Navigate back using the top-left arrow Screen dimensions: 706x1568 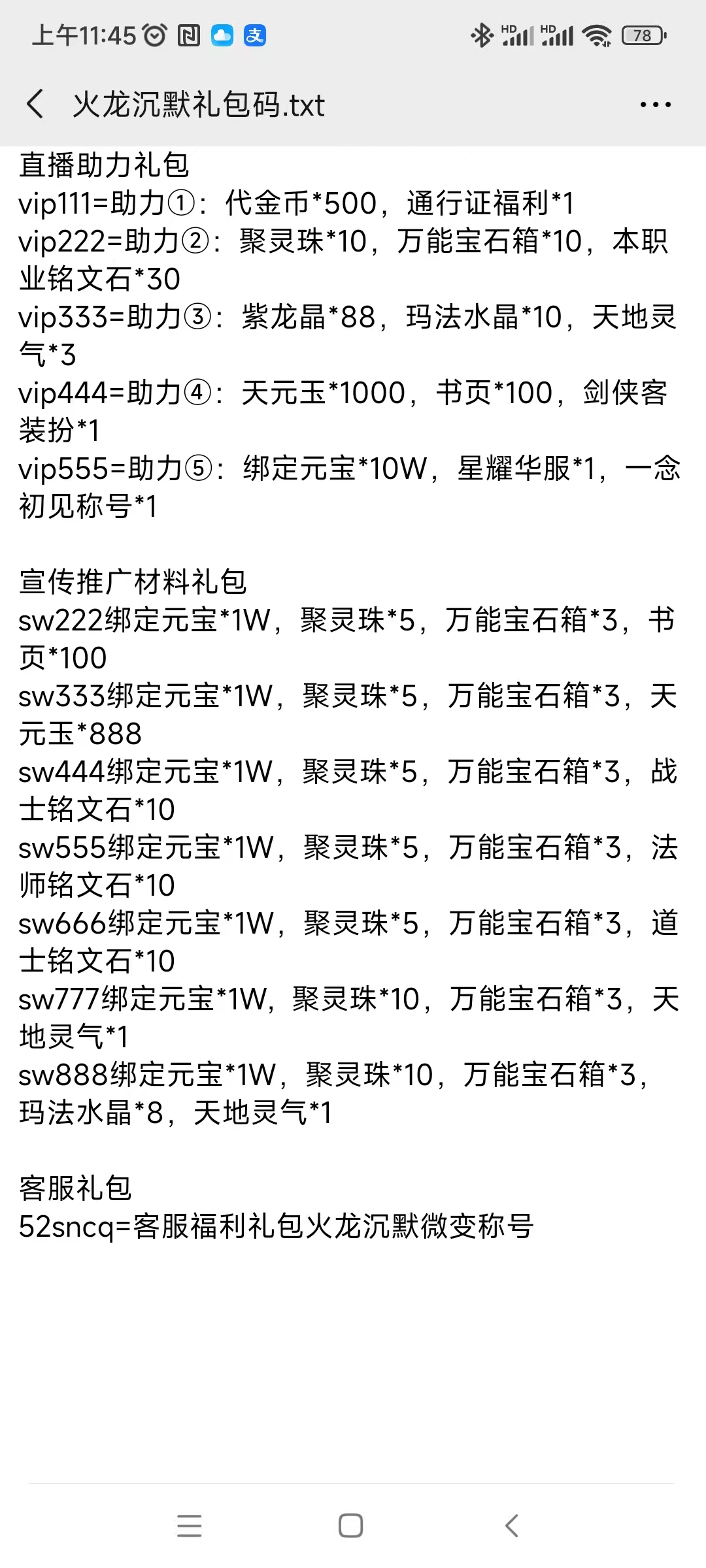click(x=36, y=105)
